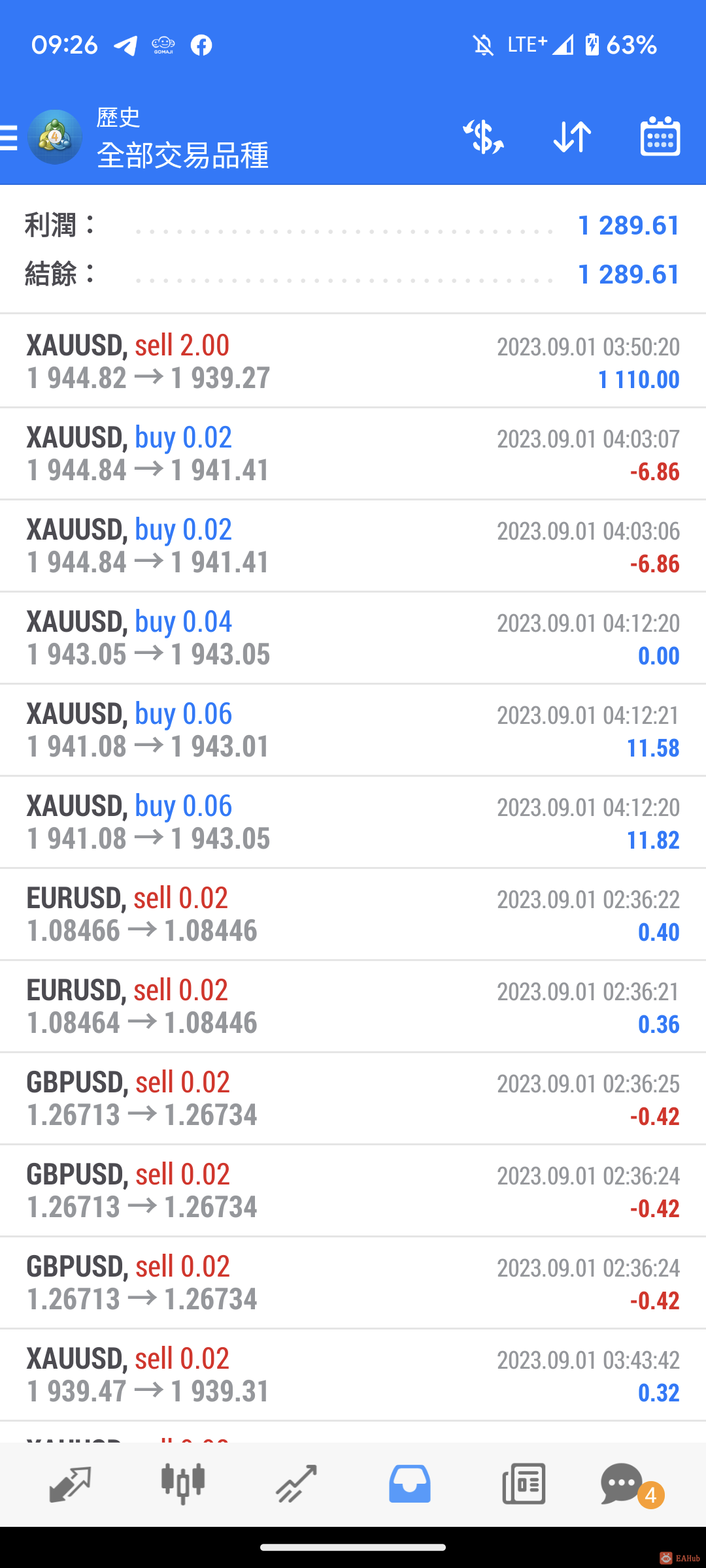Open XAUUSD buy 0.04 trade entry
The image size is (706, 1568).
353,638
